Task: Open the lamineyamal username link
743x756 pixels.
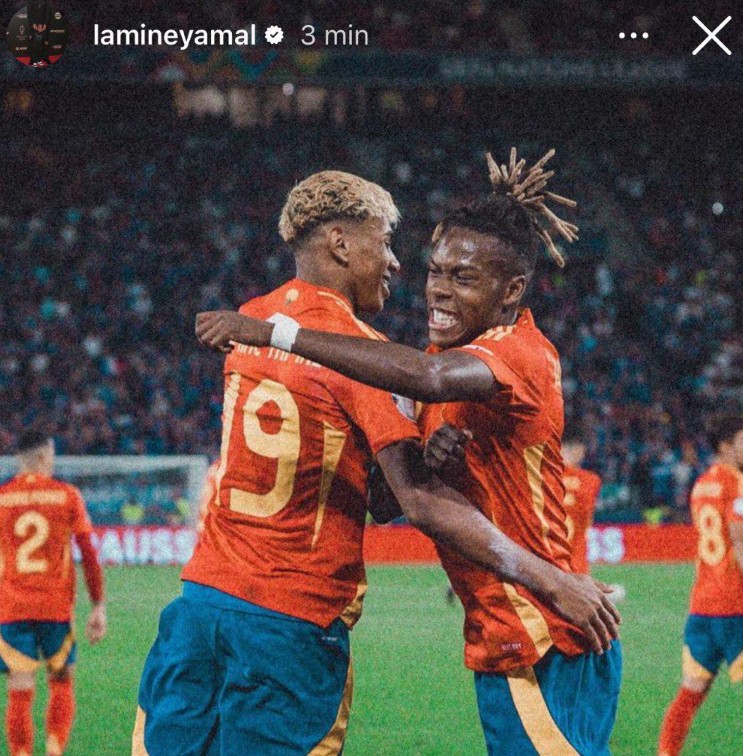Action: tap(174, 35)
